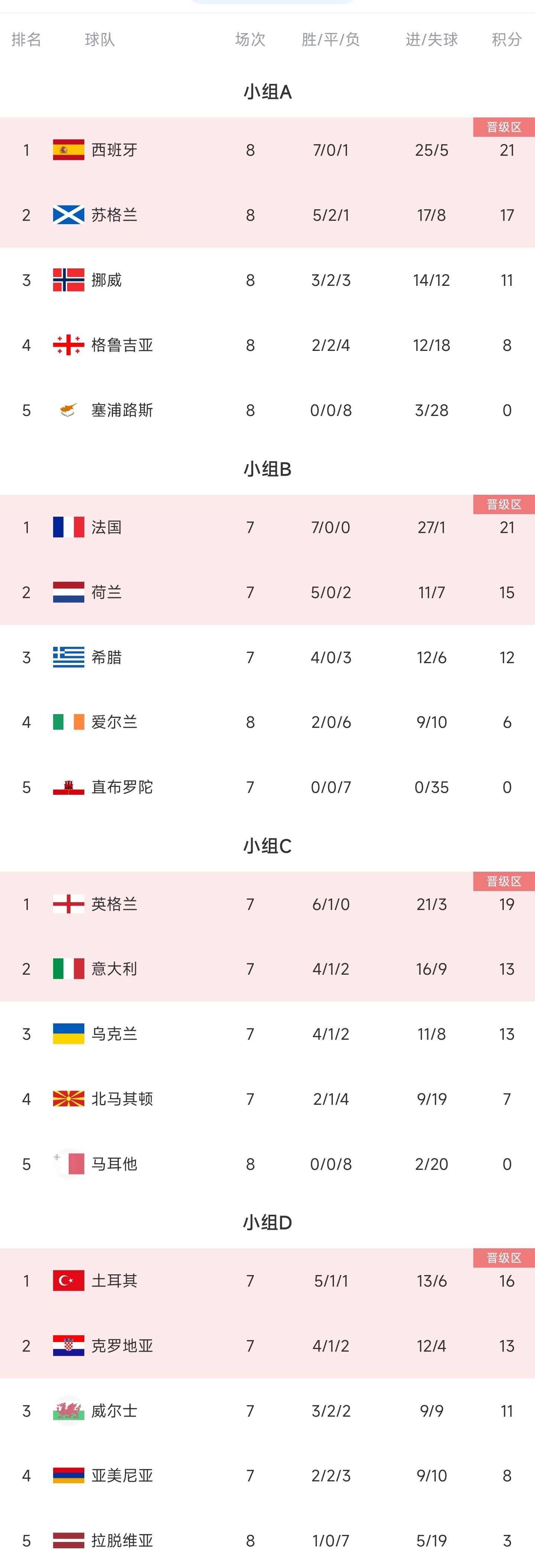Image resolution: width=535 pixels, height=1568 pixels.
Task: Select the 马耳他 standings row
Action: coord(267,1163)
